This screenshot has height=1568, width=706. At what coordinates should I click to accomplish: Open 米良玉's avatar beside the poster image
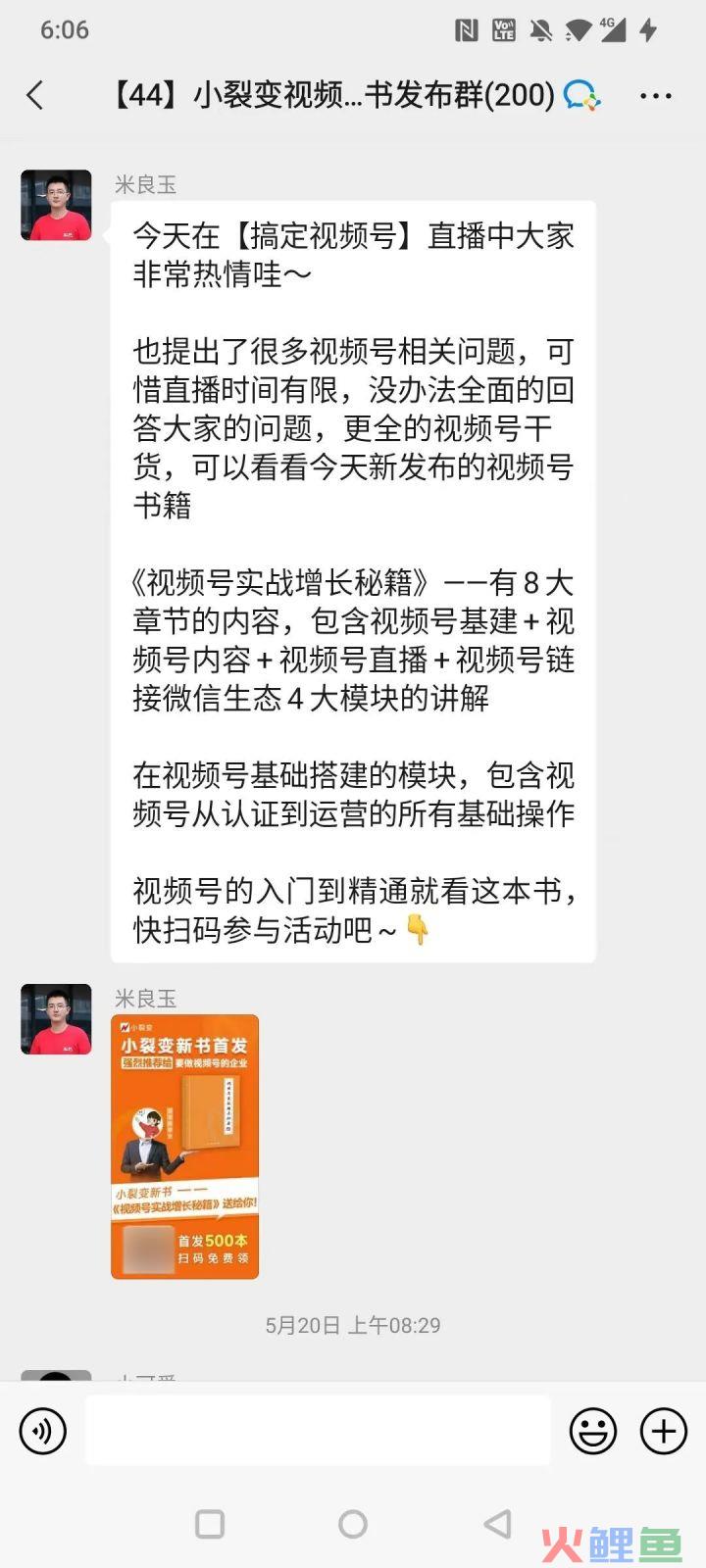pyautogui.click(x=56, y=1019)
